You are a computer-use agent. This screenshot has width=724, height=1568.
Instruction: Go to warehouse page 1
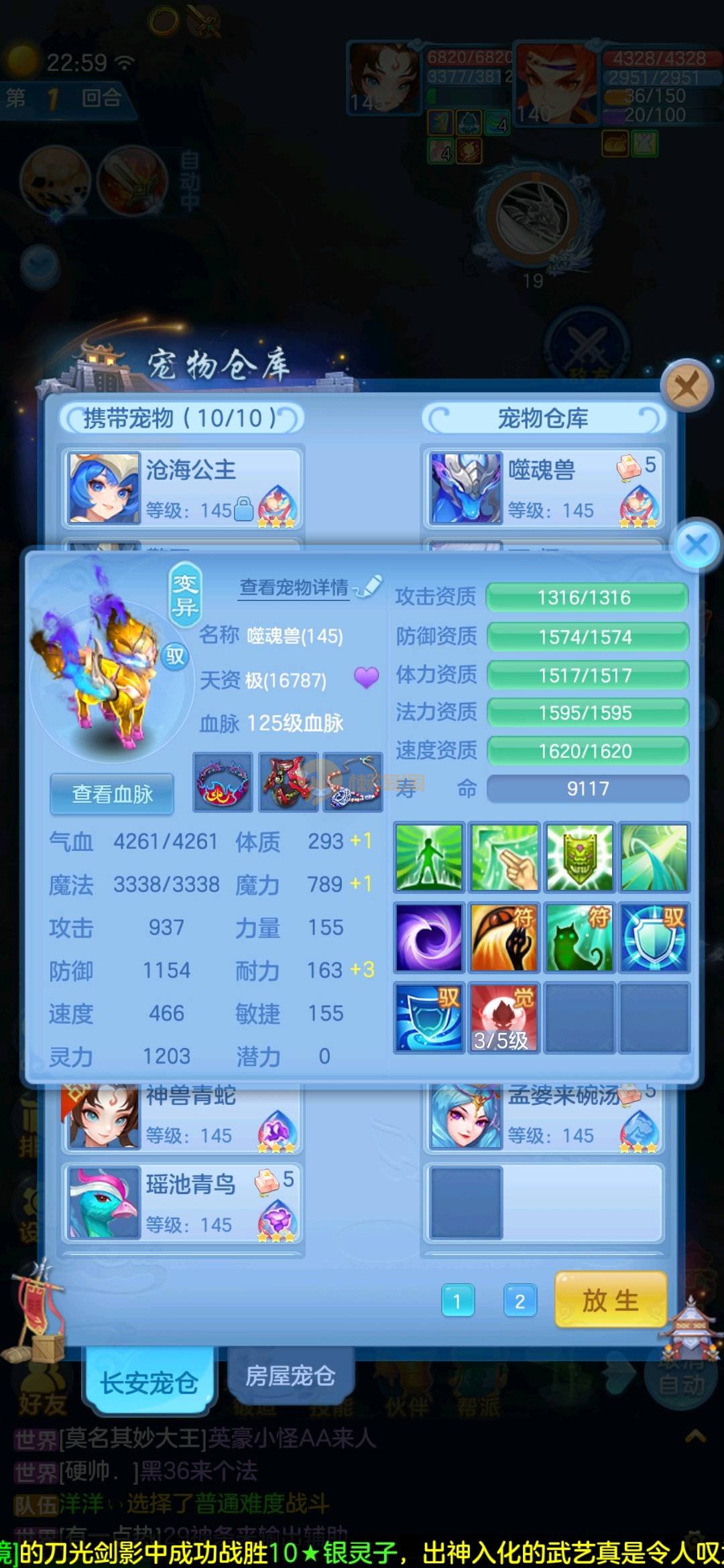click(x=458, y=1301)
